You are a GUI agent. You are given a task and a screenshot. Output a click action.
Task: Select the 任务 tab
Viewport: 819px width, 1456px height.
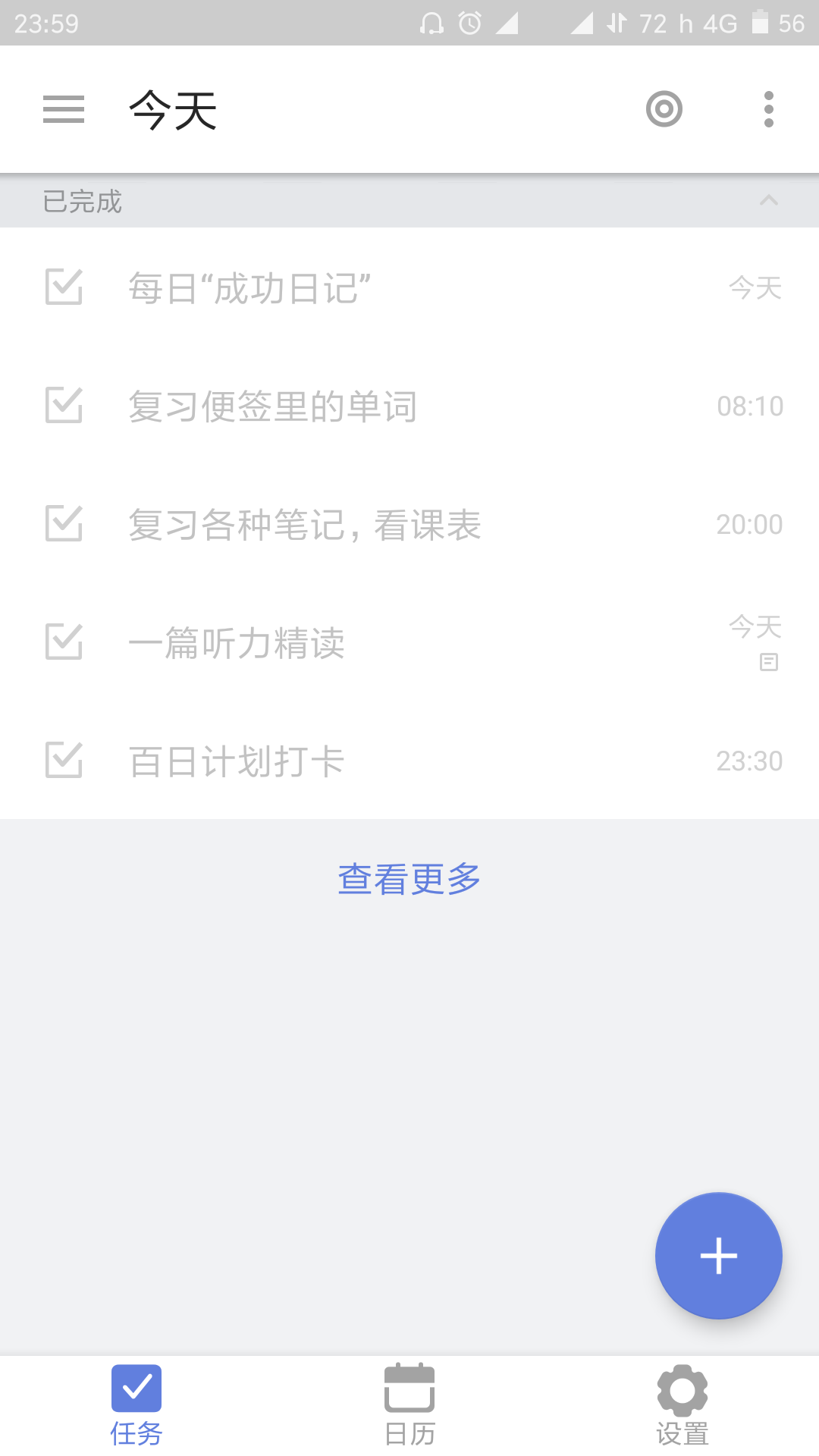coord(136,1405)
